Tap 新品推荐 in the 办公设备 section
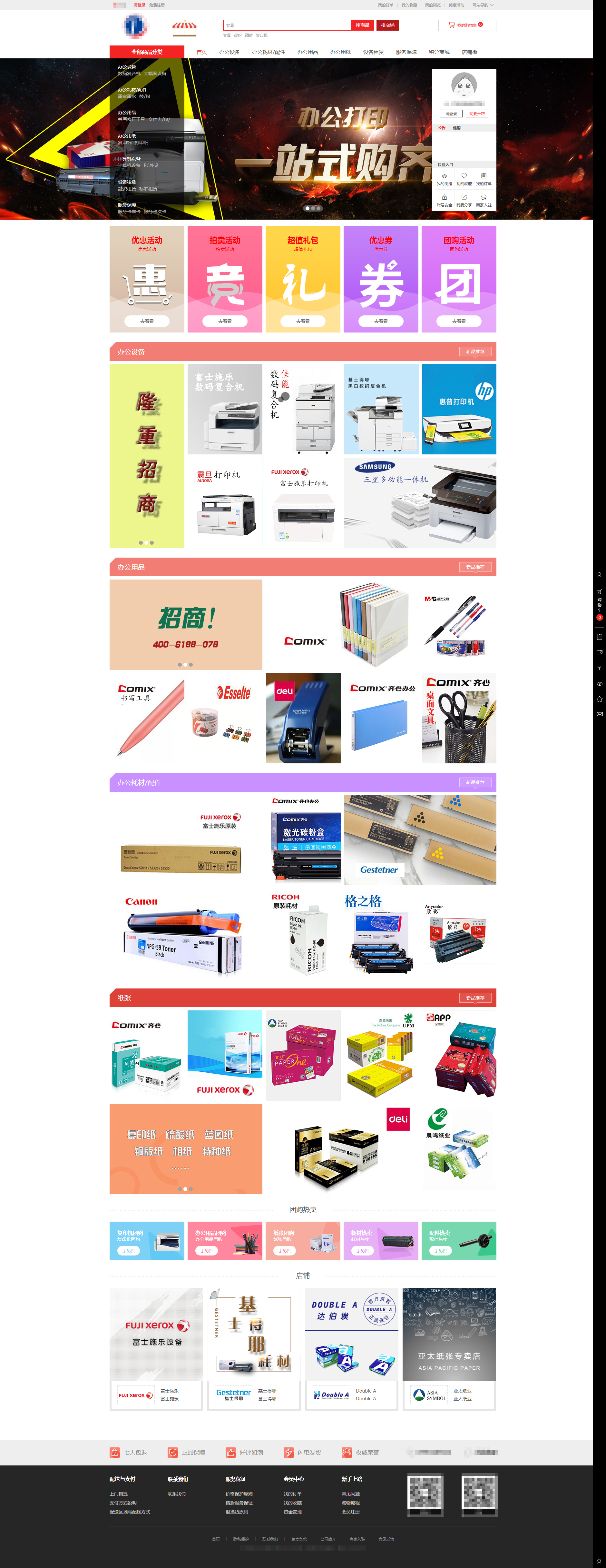Image resolution: width=606 pixels, height=1568 pixels. pyautogui.click(x=475, y=352)
